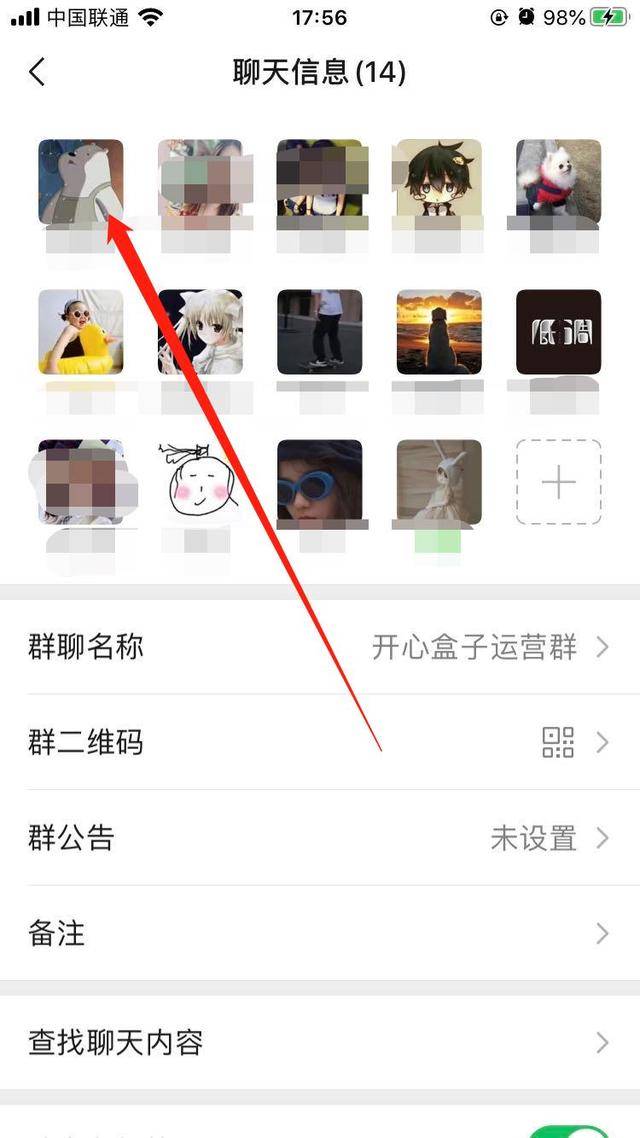Open the child on yellow duck float avatar
Image resolution: width=640 pixels, height=1138 pixels.
pos(80,332)
